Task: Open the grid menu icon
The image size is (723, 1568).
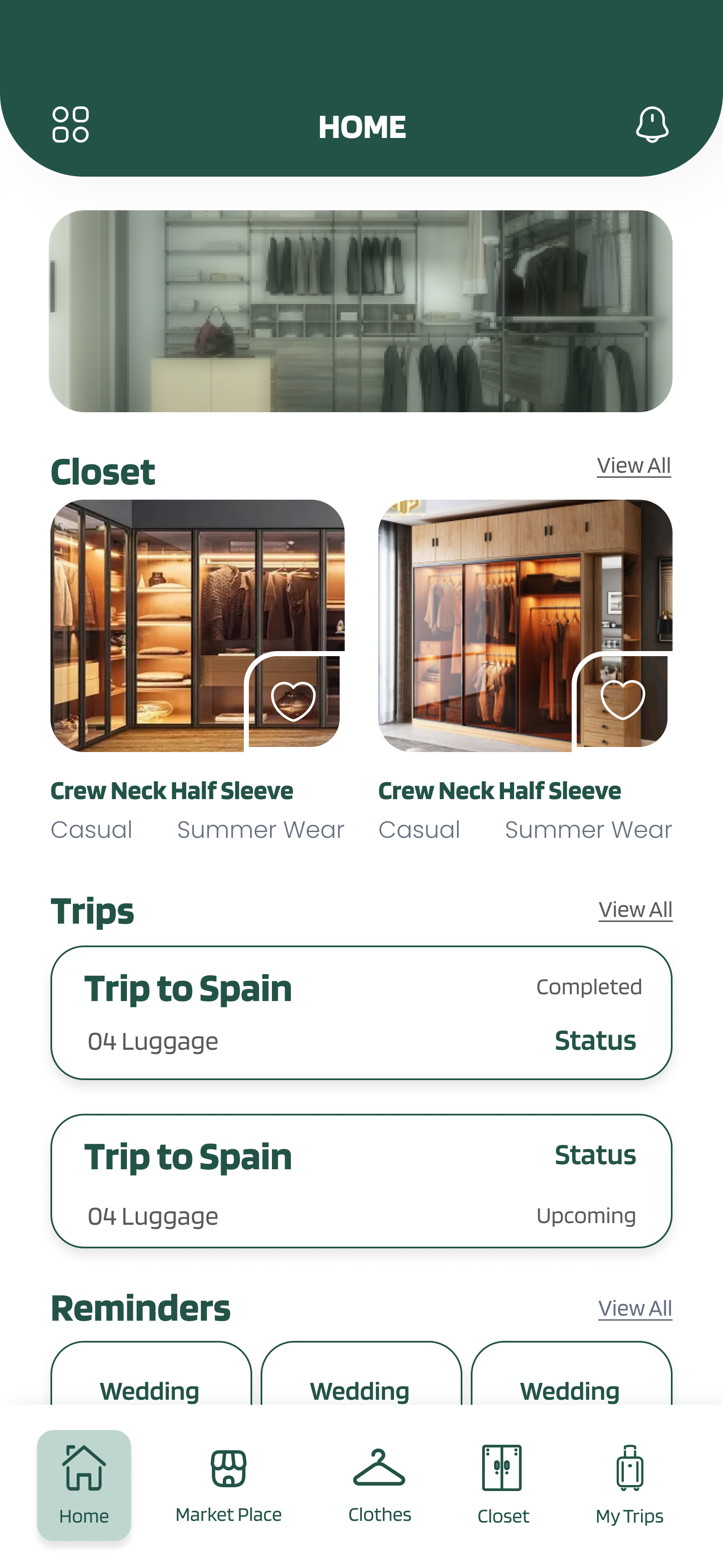Action: pyautogui.click(x=71, y=125)
